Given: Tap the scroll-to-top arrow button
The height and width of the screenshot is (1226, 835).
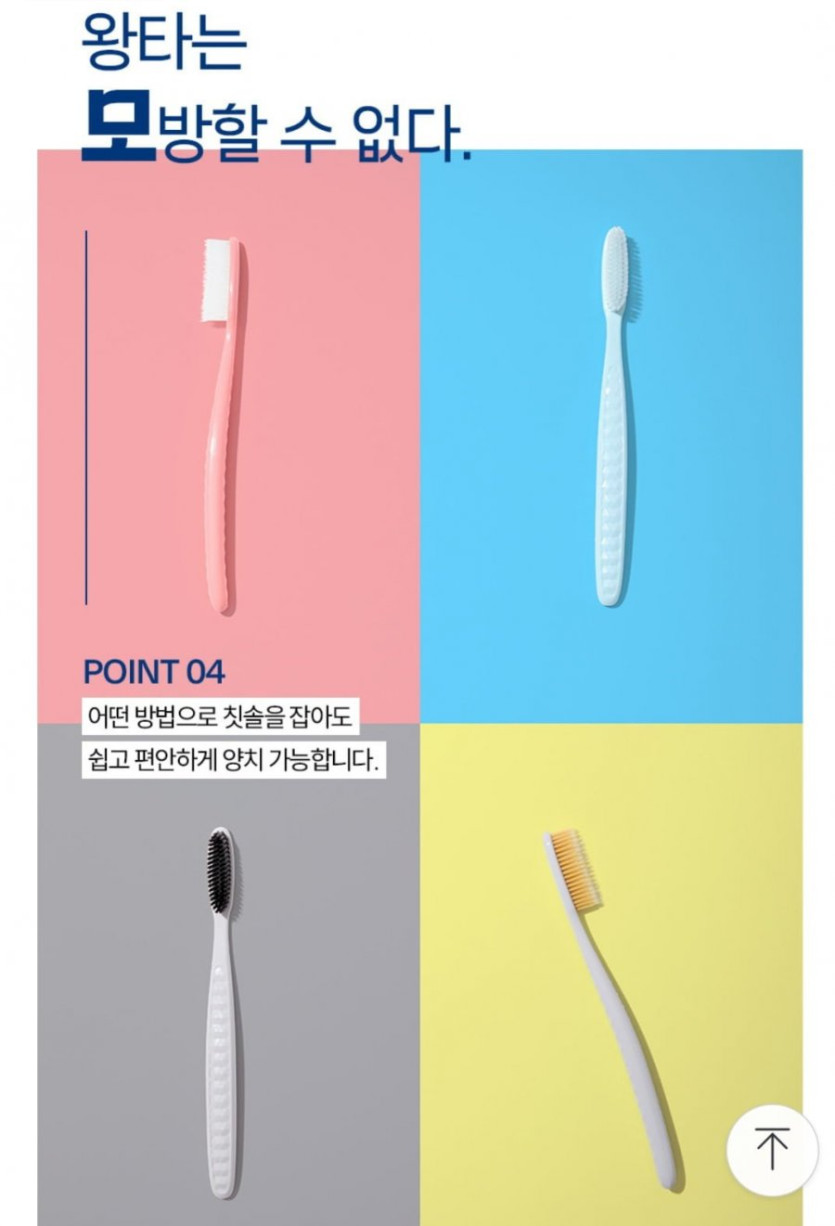Looking at the screenshot, I should [771, 1150].
